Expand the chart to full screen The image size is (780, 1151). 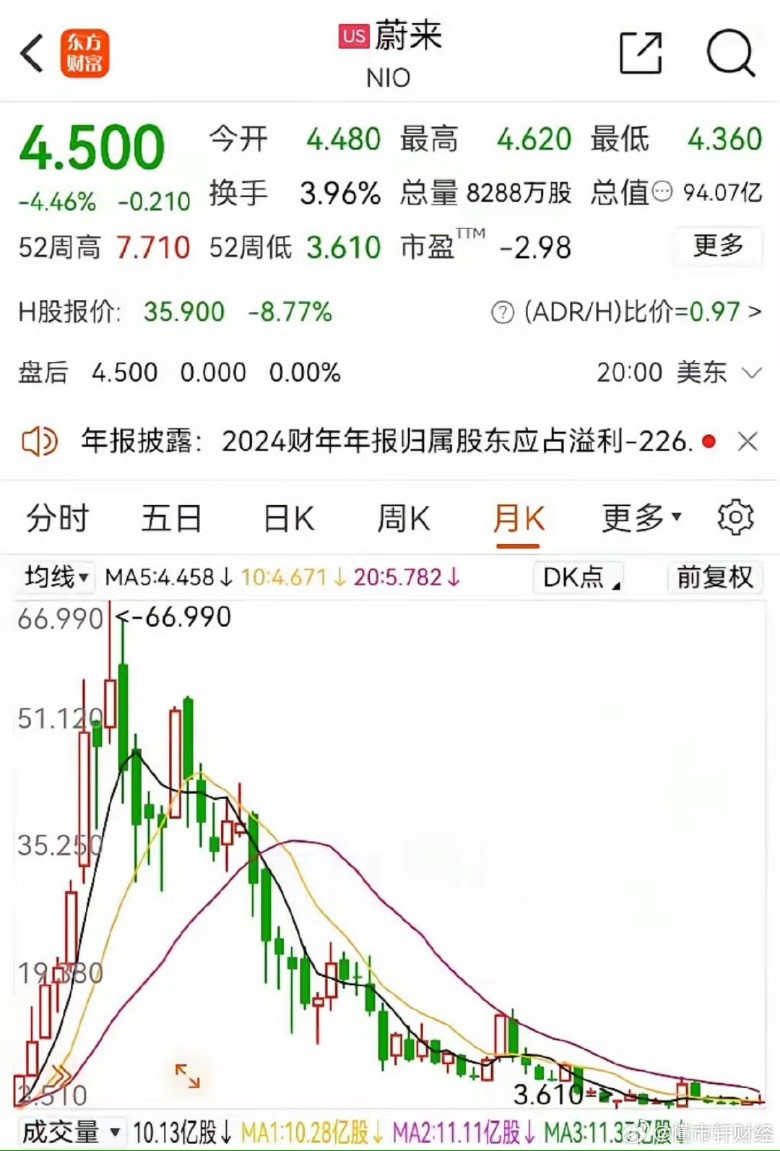point(187,1075)
